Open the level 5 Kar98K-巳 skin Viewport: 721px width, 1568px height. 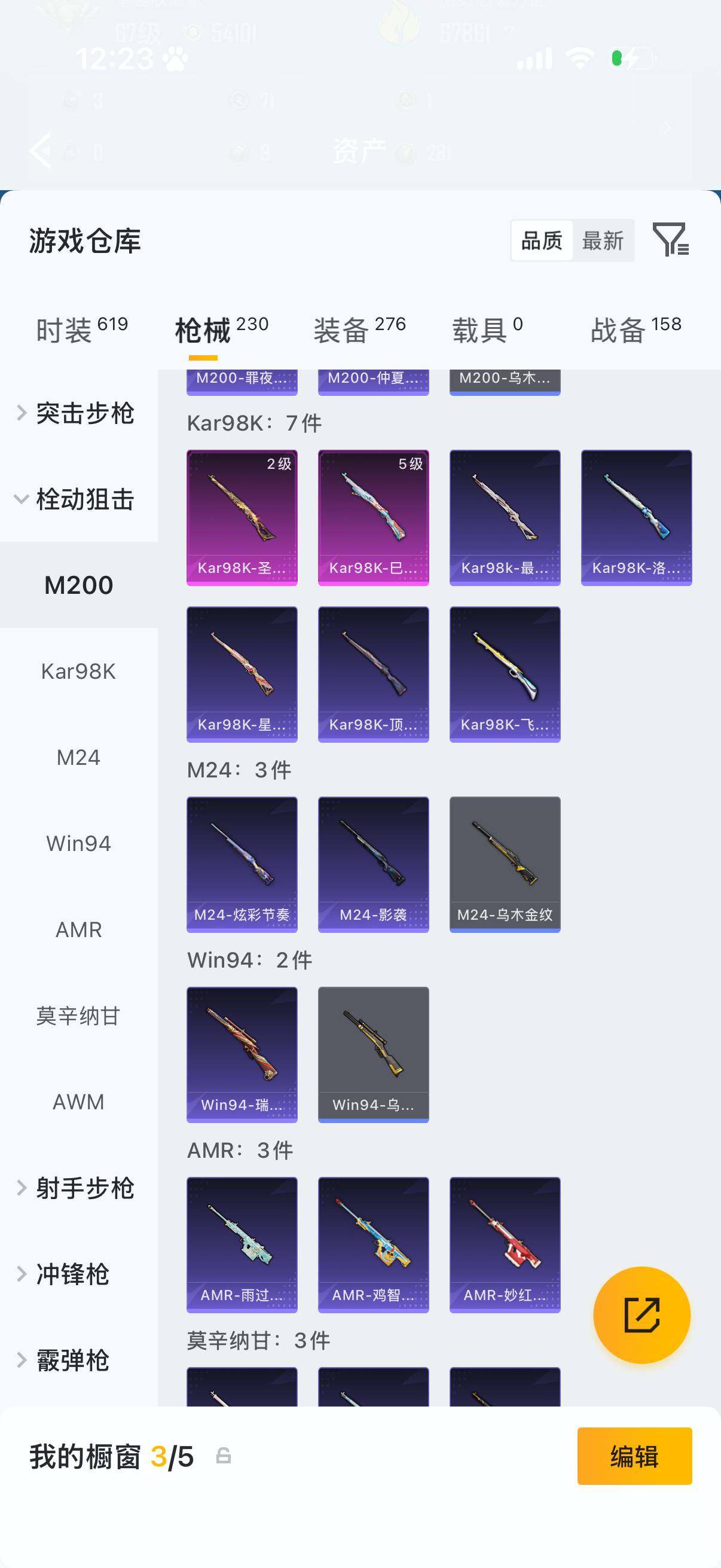(x=373, y=517)
